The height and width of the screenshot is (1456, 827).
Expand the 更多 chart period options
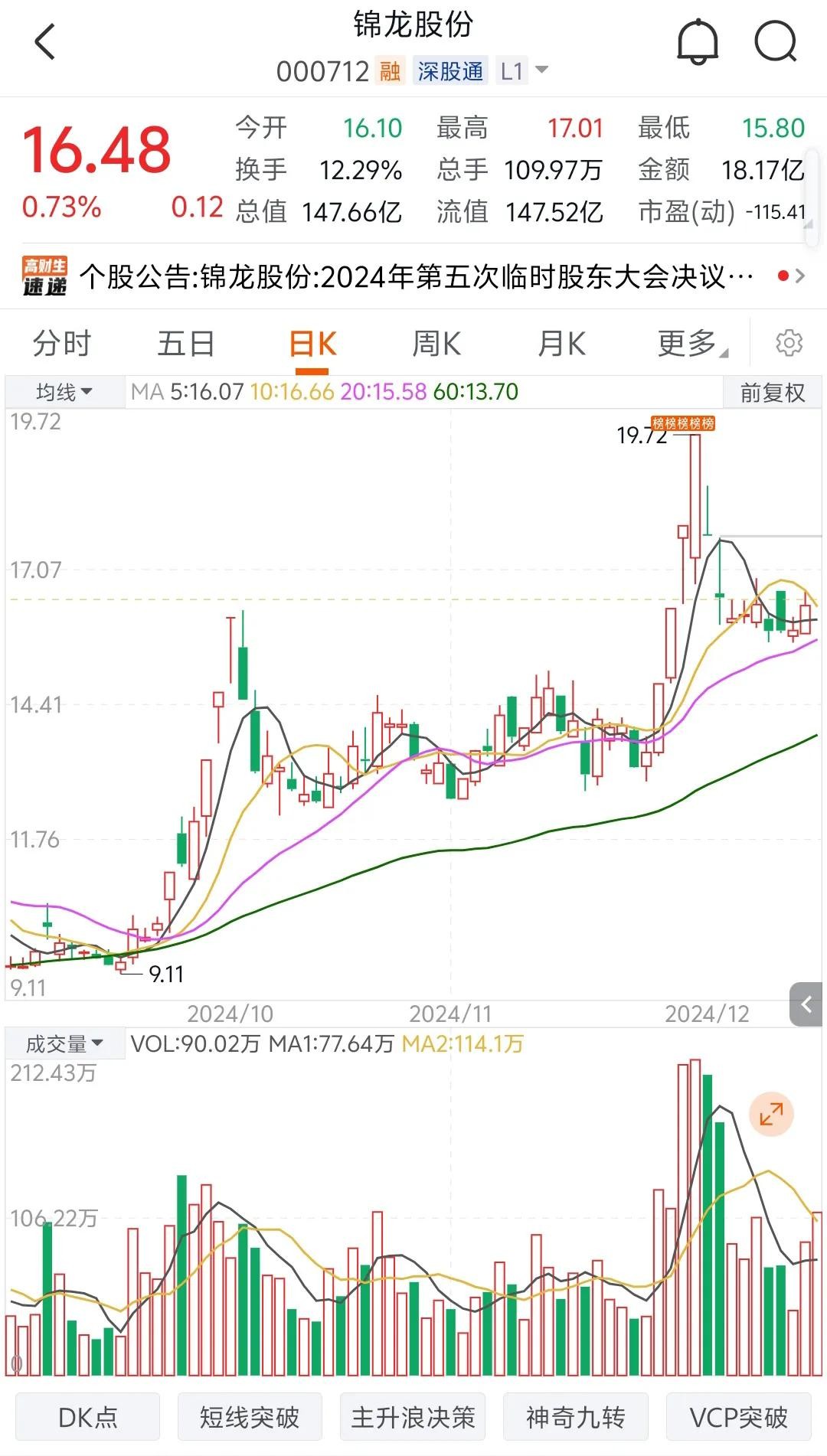(691, 344)
